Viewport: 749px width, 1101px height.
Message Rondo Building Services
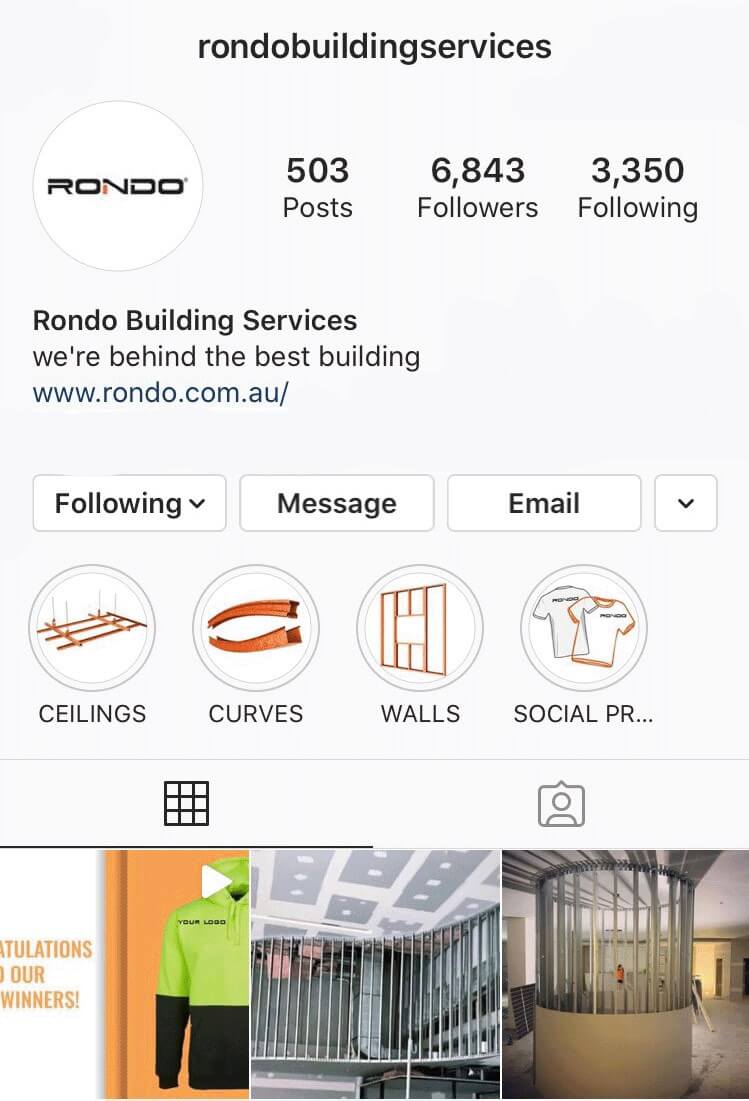coord(336,503)
